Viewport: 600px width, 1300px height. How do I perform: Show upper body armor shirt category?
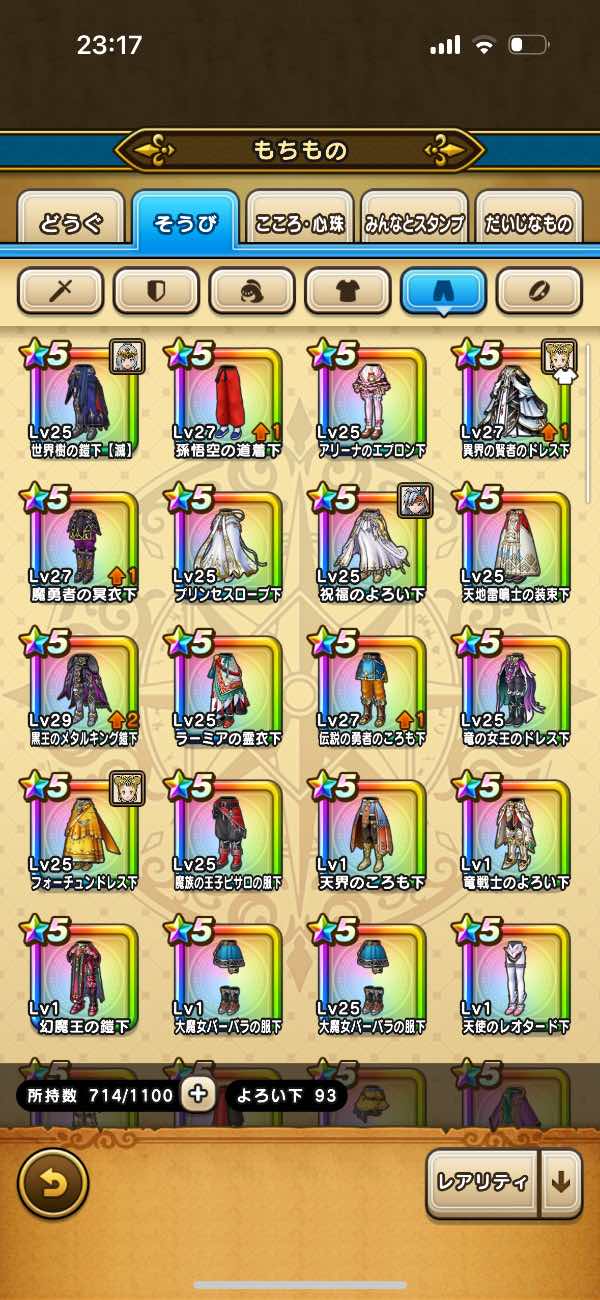[x=348, y=290]
